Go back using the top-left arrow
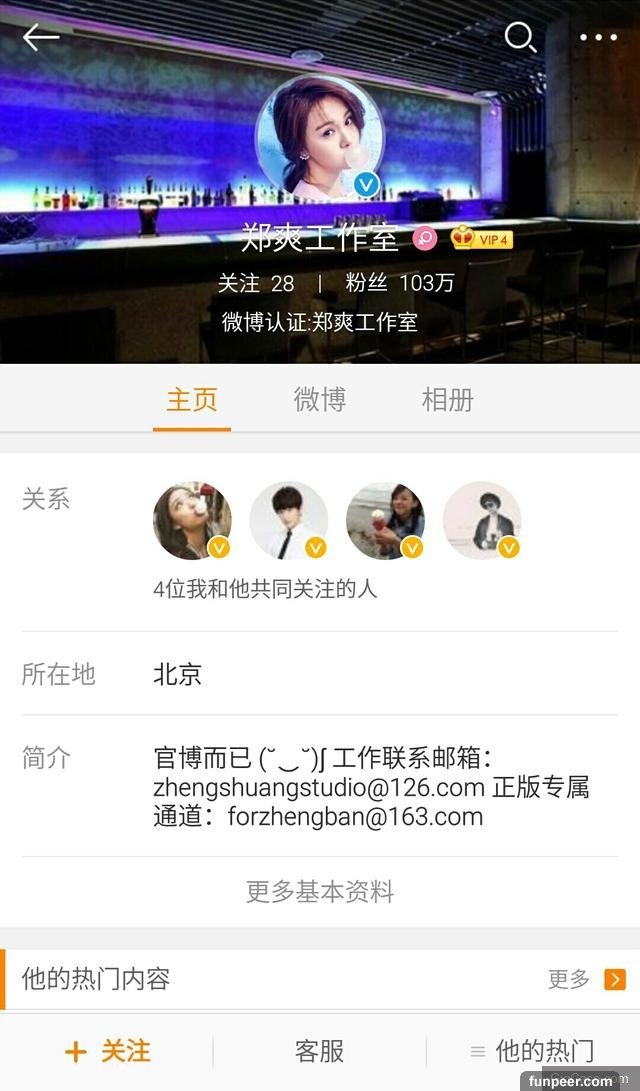 (41, 37)
